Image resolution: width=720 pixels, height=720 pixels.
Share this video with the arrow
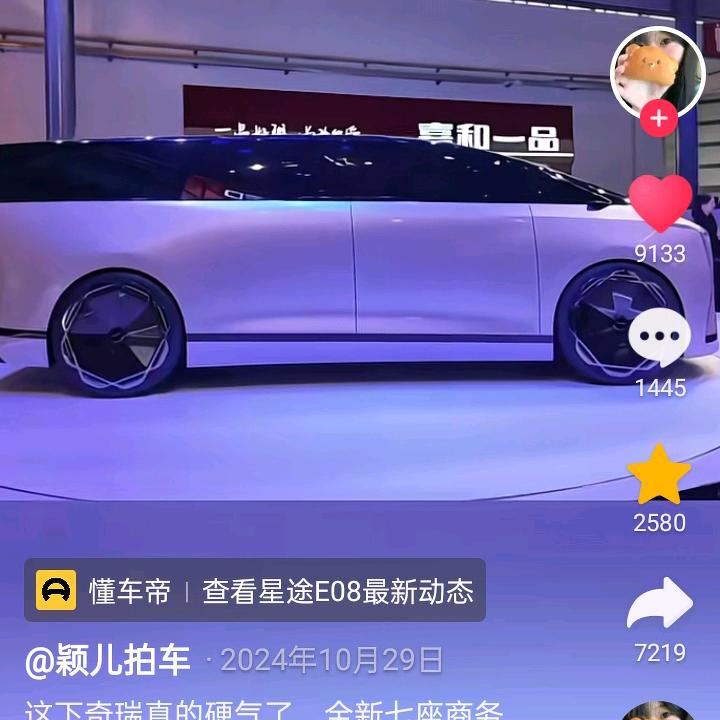coord(660,605)
